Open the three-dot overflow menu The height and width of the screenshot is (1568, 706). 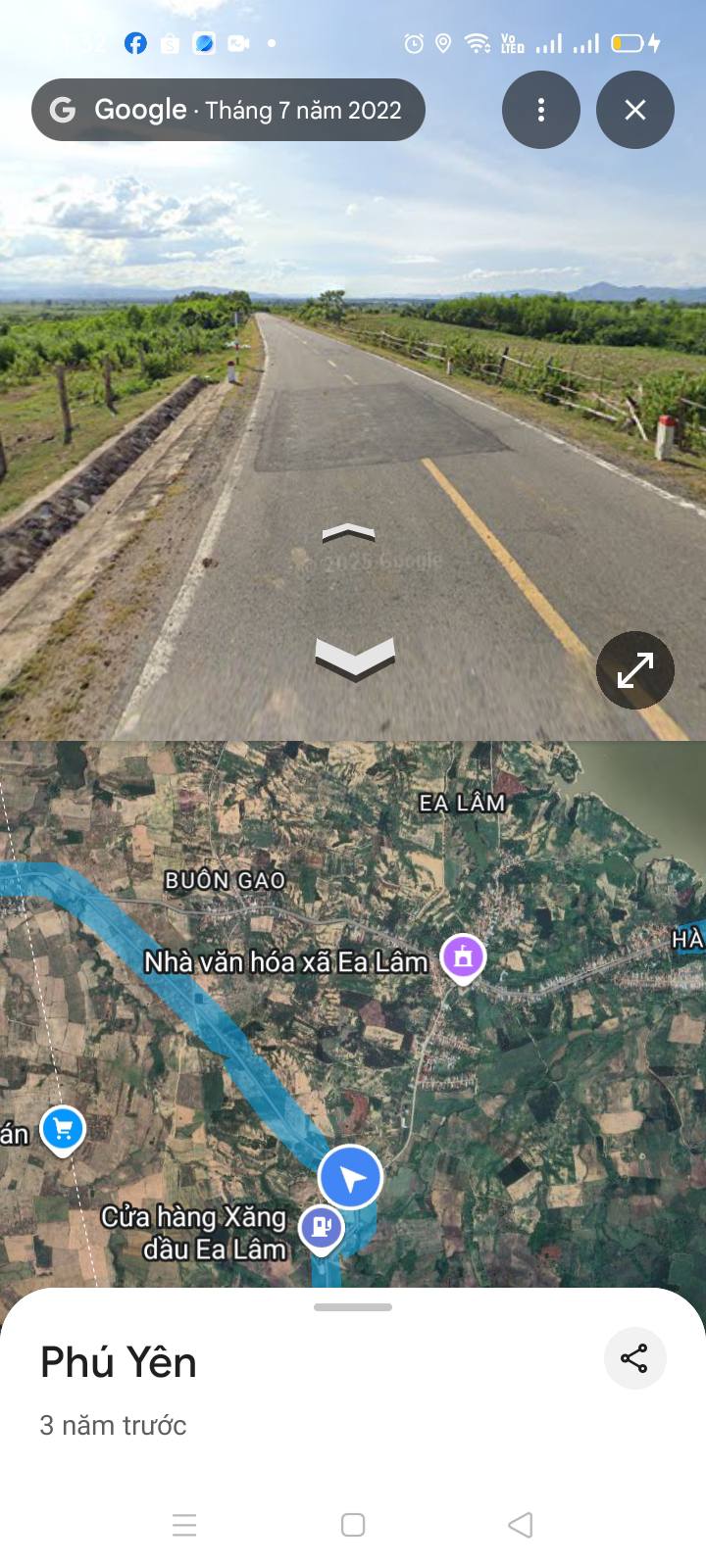pos(540,110)
